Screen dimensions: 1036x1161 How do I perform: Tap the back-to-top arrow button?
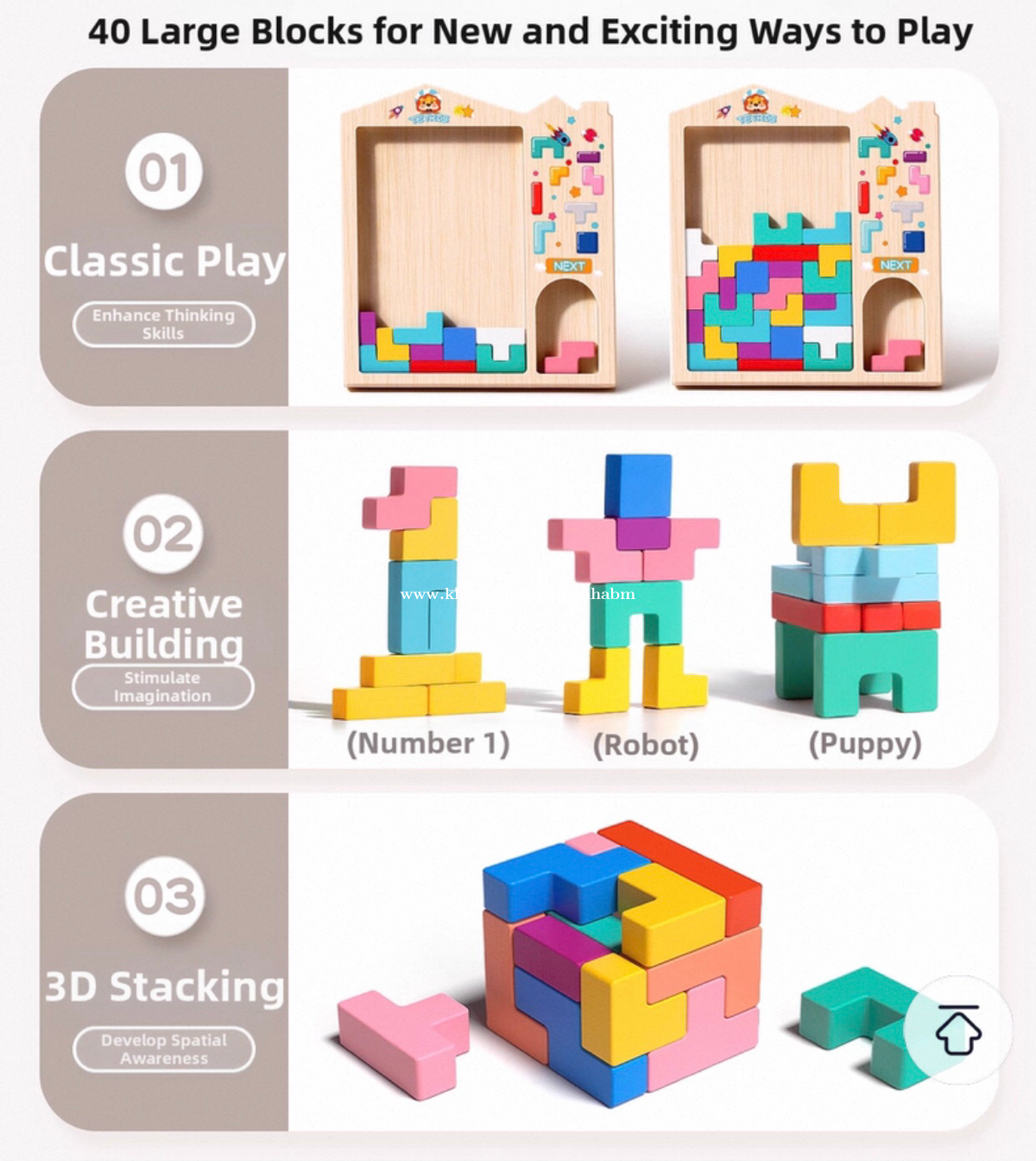pyautogui.click(x=957, y=1029)
